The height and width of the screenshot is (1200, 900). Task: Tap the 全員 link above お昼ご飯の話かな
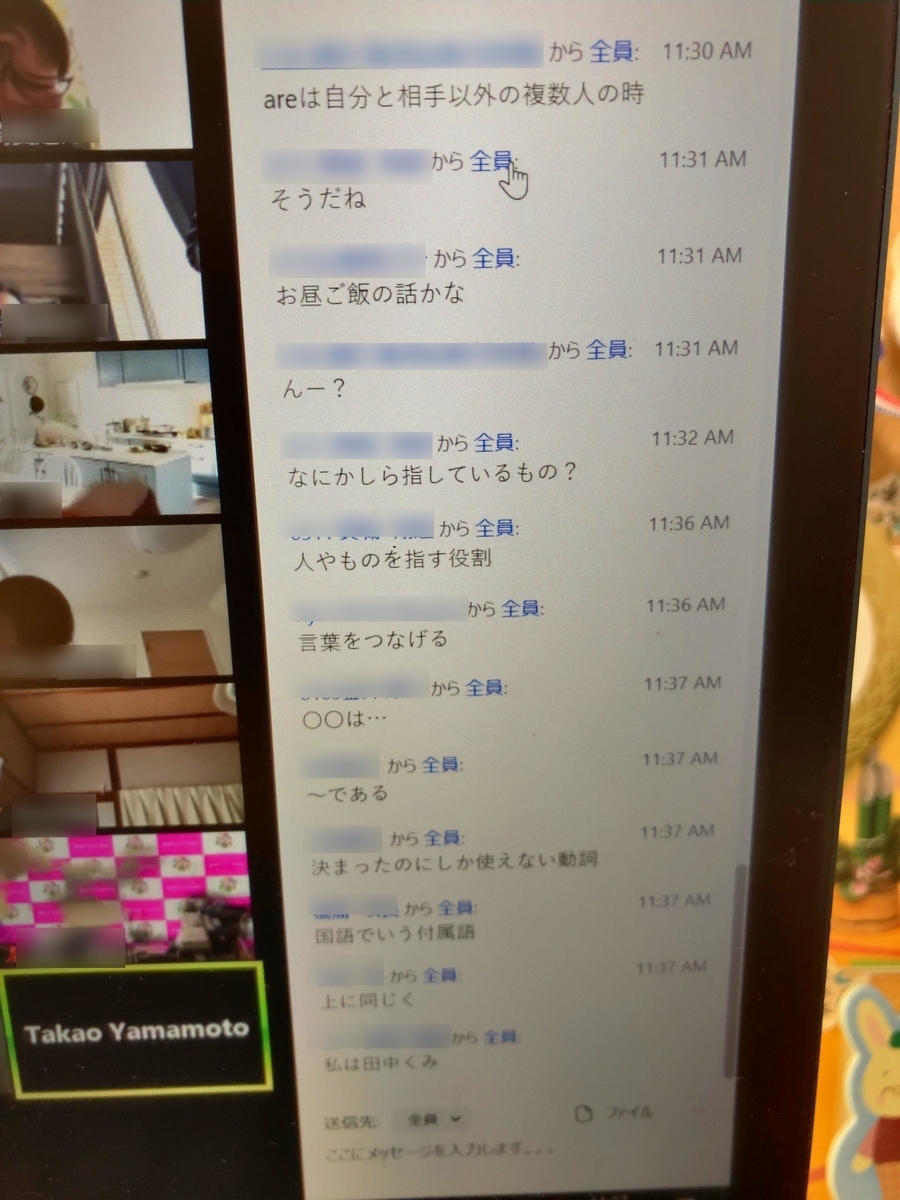click(493, 258)
